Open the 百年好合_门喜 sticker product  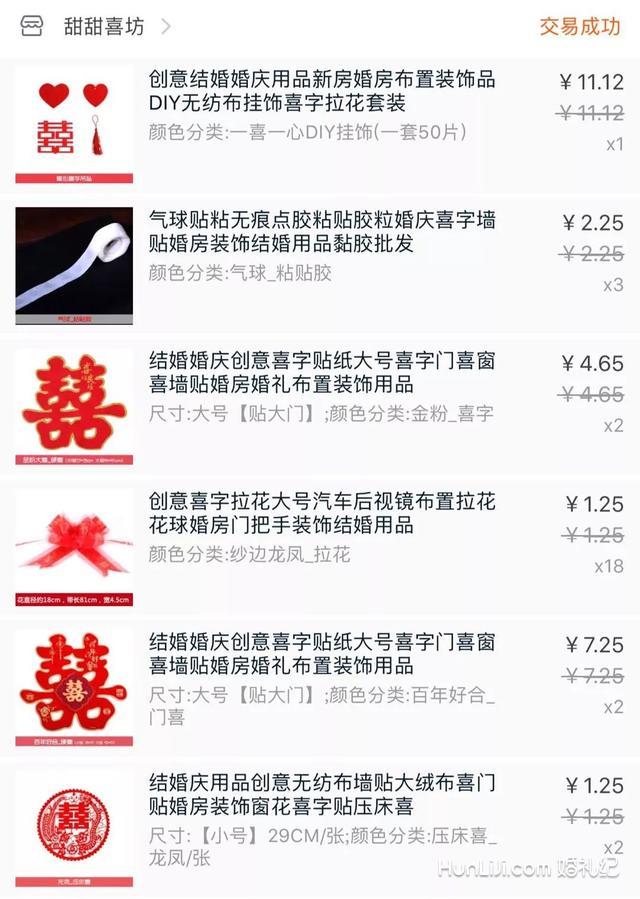pyautogui.click(x=322, y=654)
